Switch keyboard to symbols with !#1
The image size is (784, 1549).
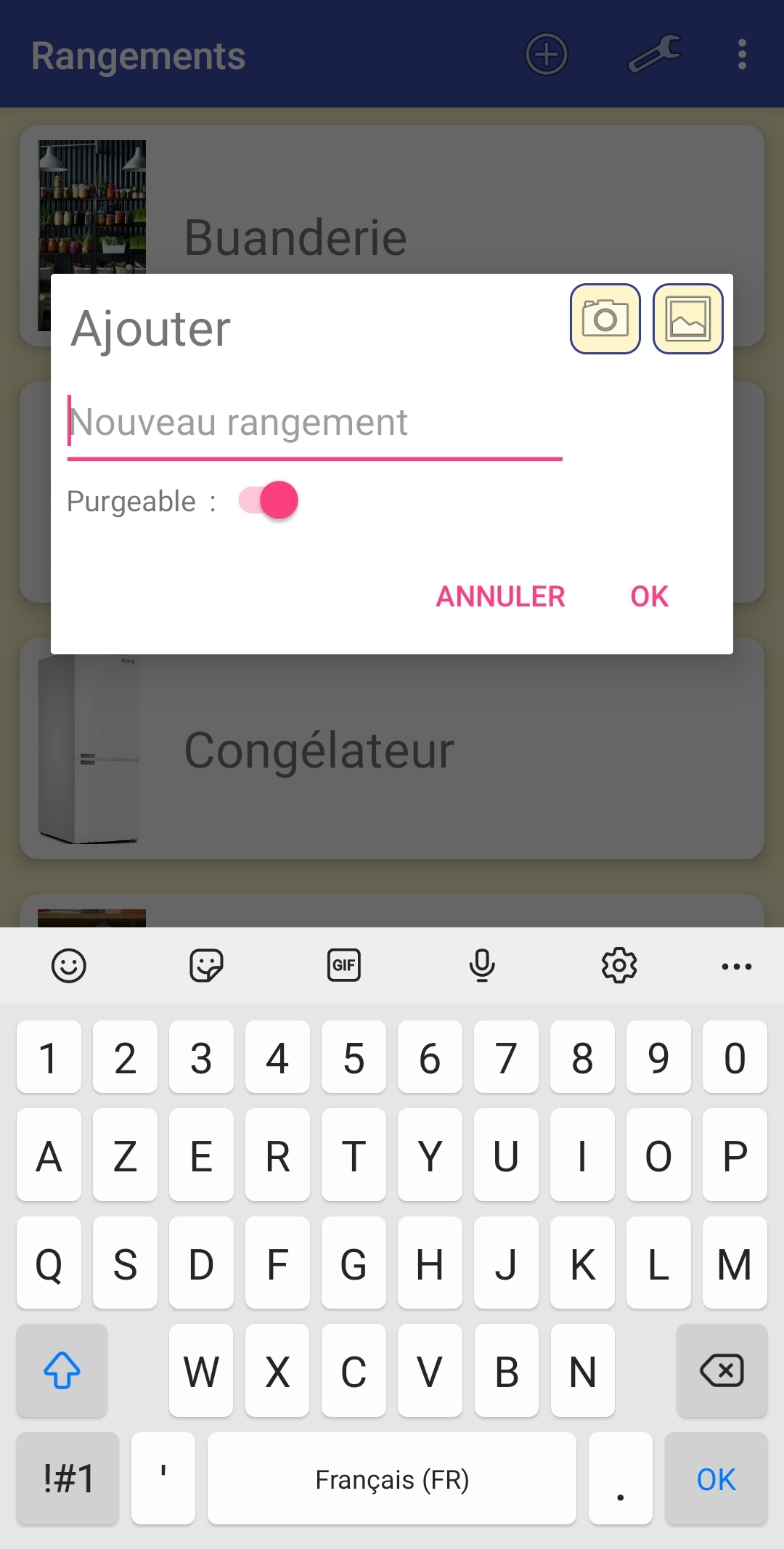68,1479
